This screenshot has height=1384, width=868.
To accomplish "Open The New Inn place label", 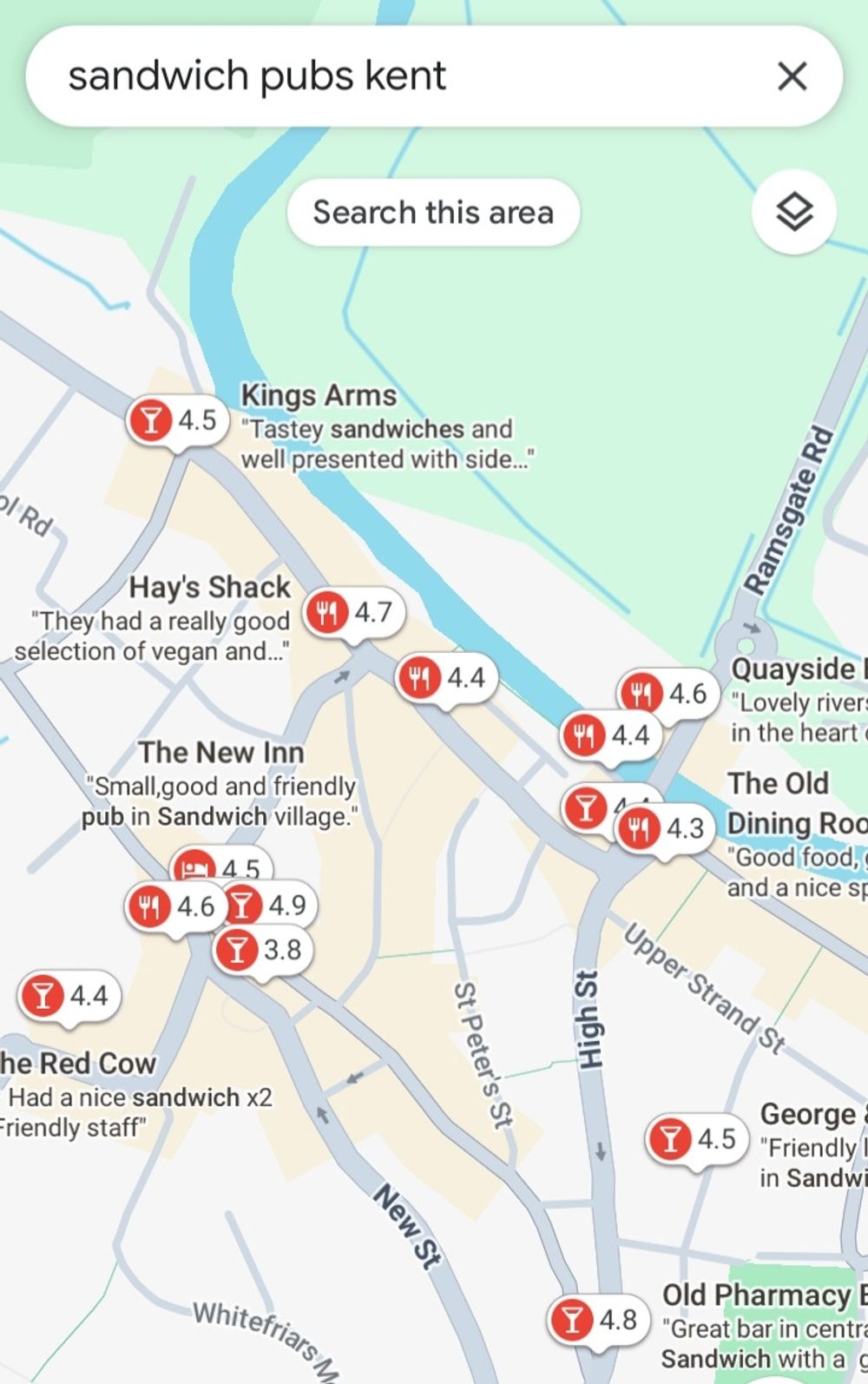I will click(x=221, y=753).
